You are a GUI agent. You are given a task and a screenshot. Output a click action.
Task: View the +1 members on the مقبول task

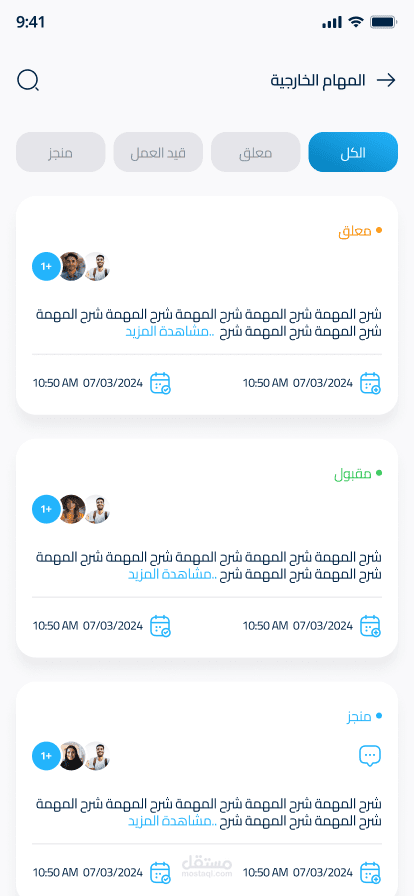point(46,509)
